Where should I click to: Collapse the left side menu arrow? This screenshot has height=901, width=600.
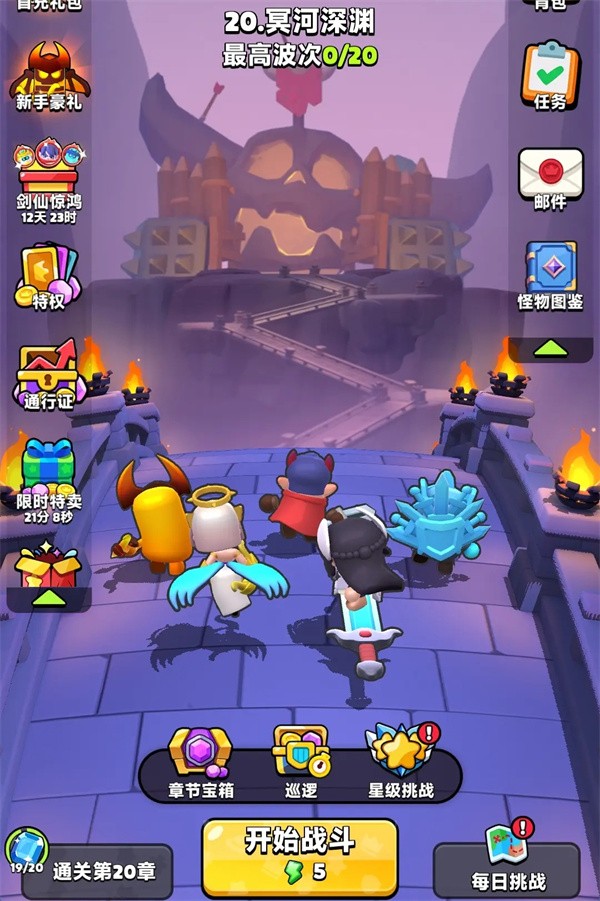48,599
